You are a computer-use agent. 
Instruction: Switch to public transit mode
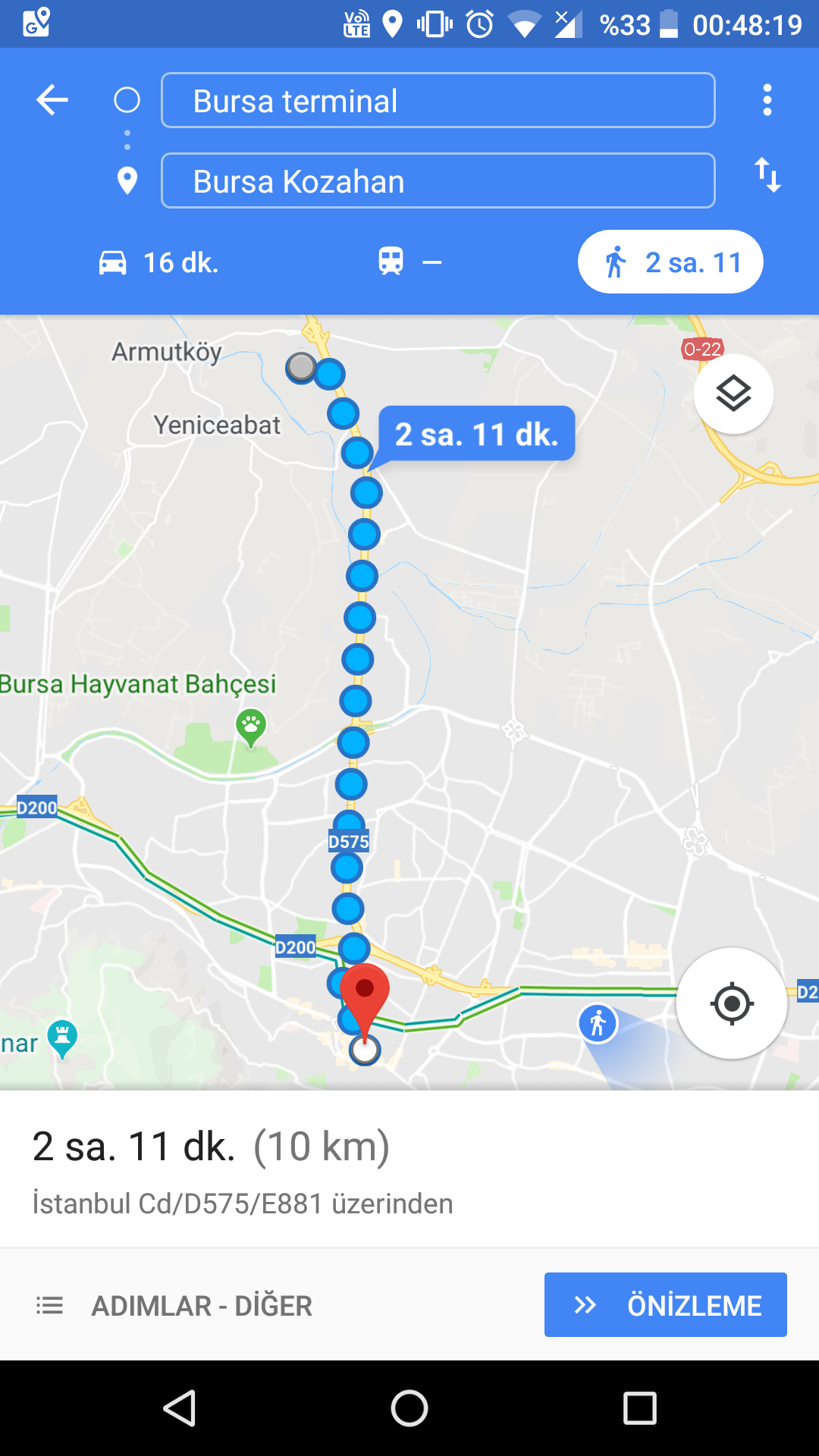[x=409, y=262]
